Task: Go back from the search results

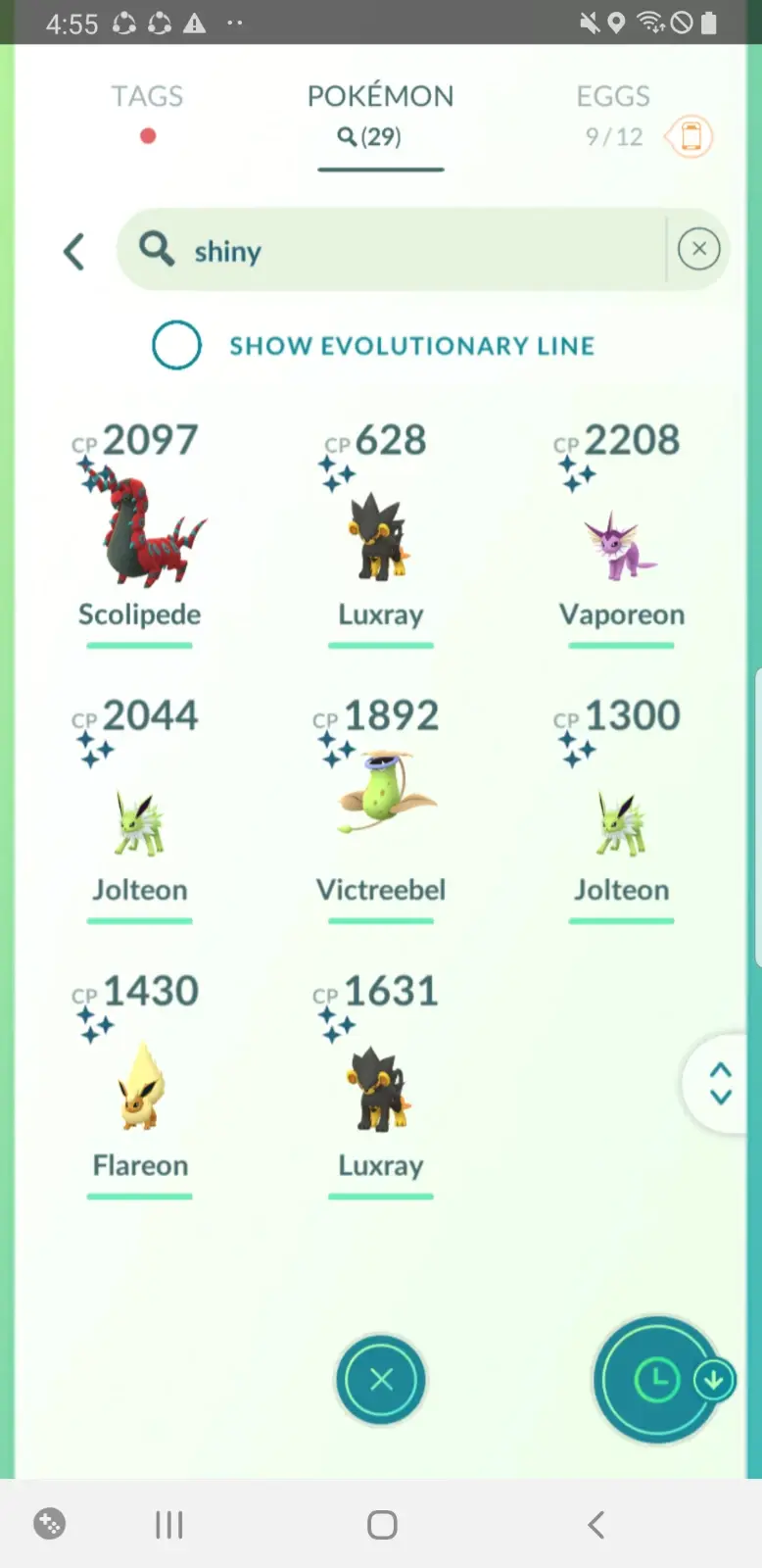Action: point(74,252)
